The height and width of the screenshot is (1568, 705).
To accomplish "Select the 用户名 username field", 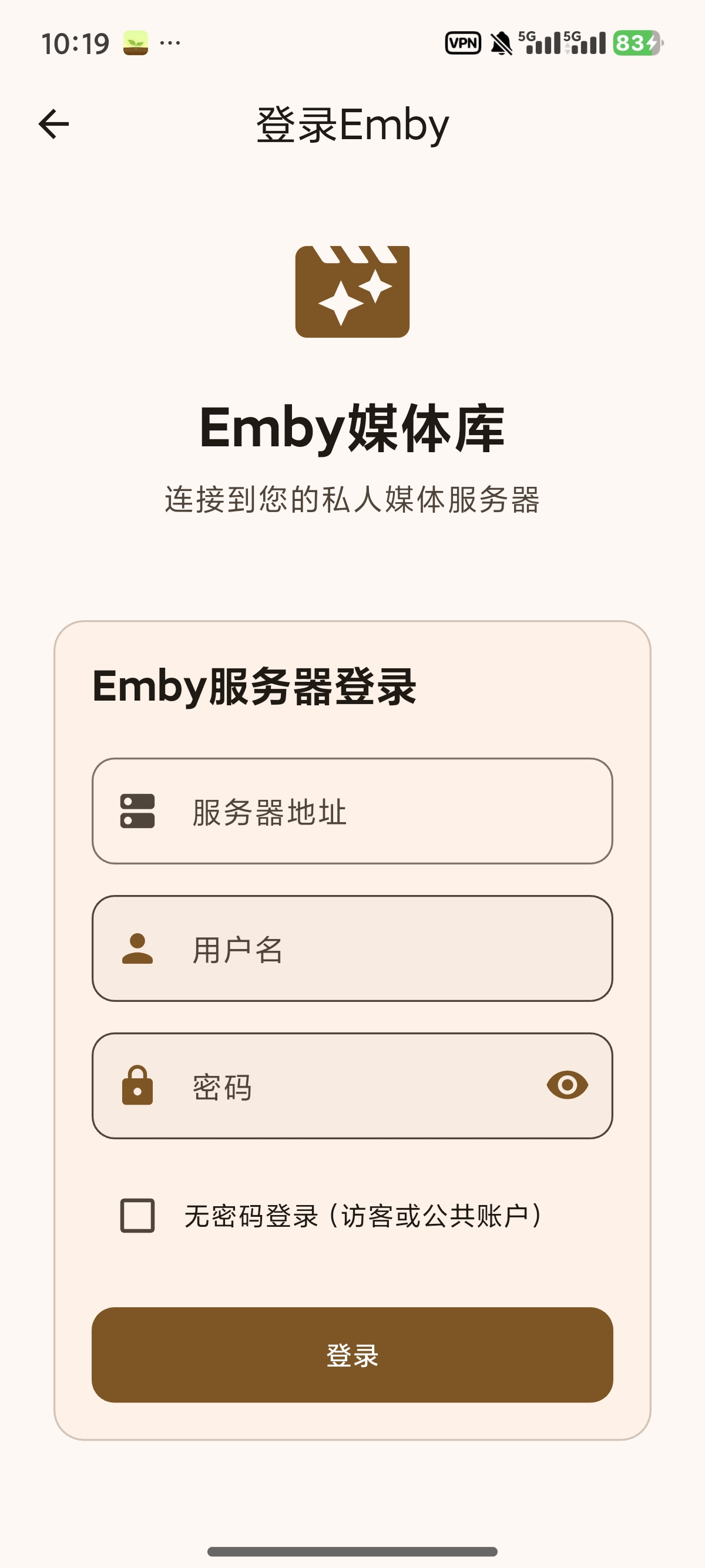I will click(352, 948).
